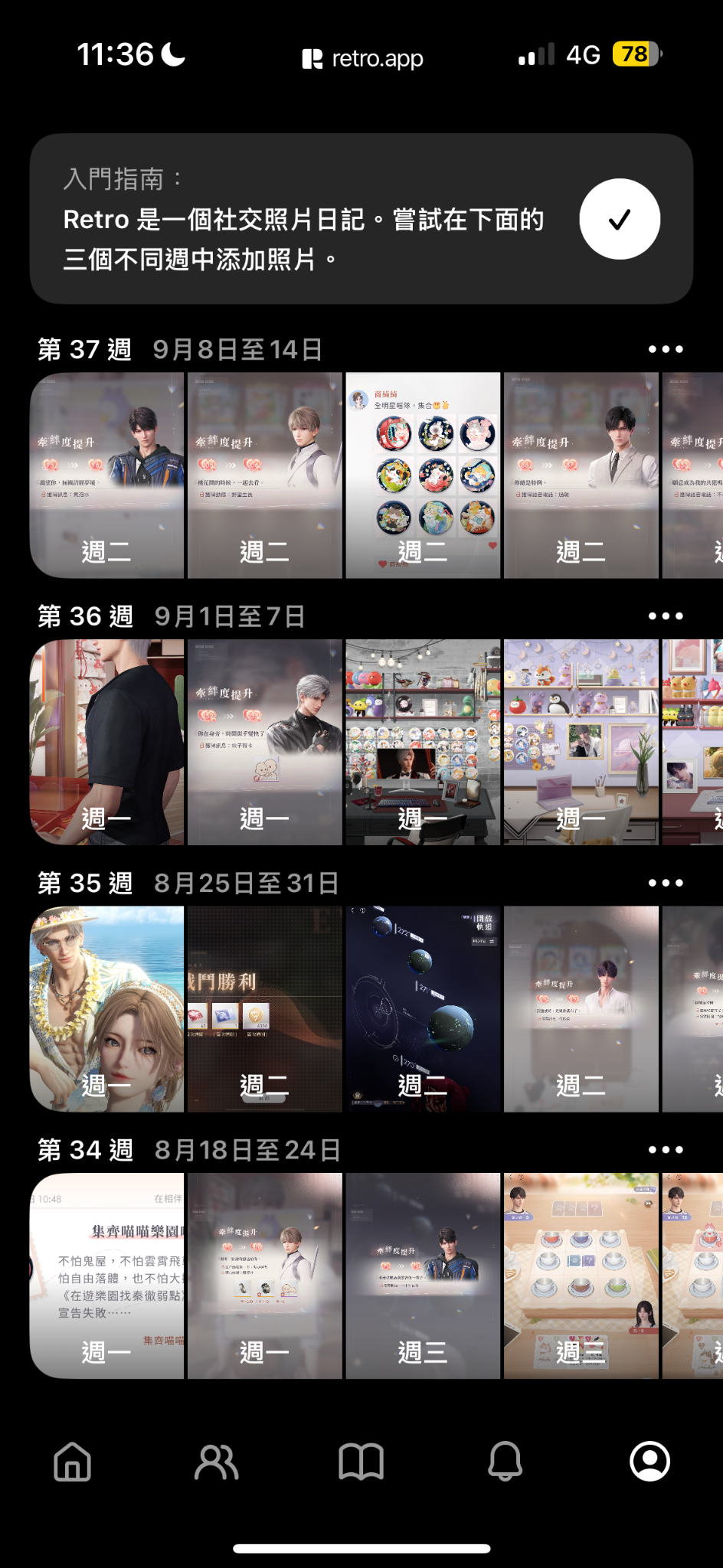Open the book journal tab
The image size is (723, 1568).
[361, 1462]
